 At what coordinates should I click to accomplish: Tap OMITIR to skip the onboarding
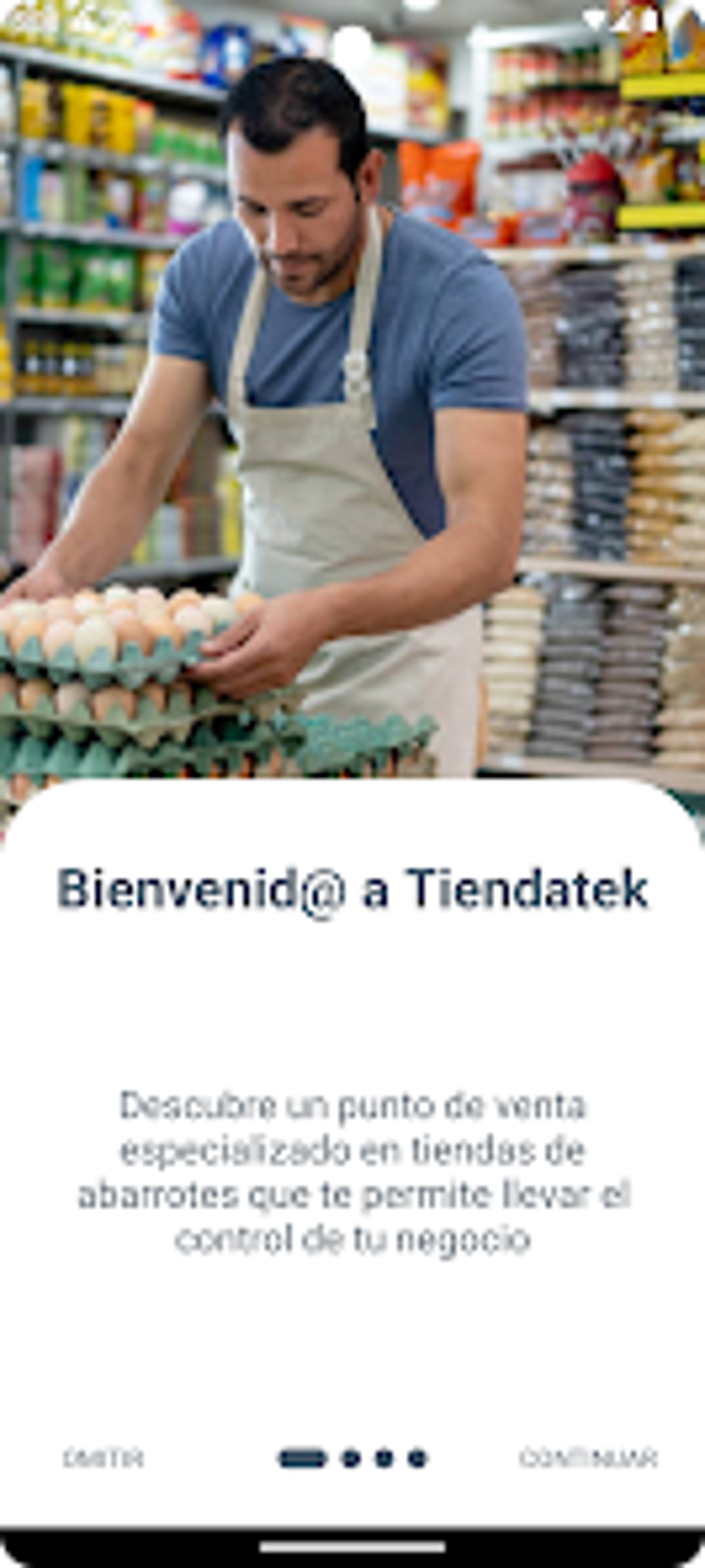click(103, 1458)
